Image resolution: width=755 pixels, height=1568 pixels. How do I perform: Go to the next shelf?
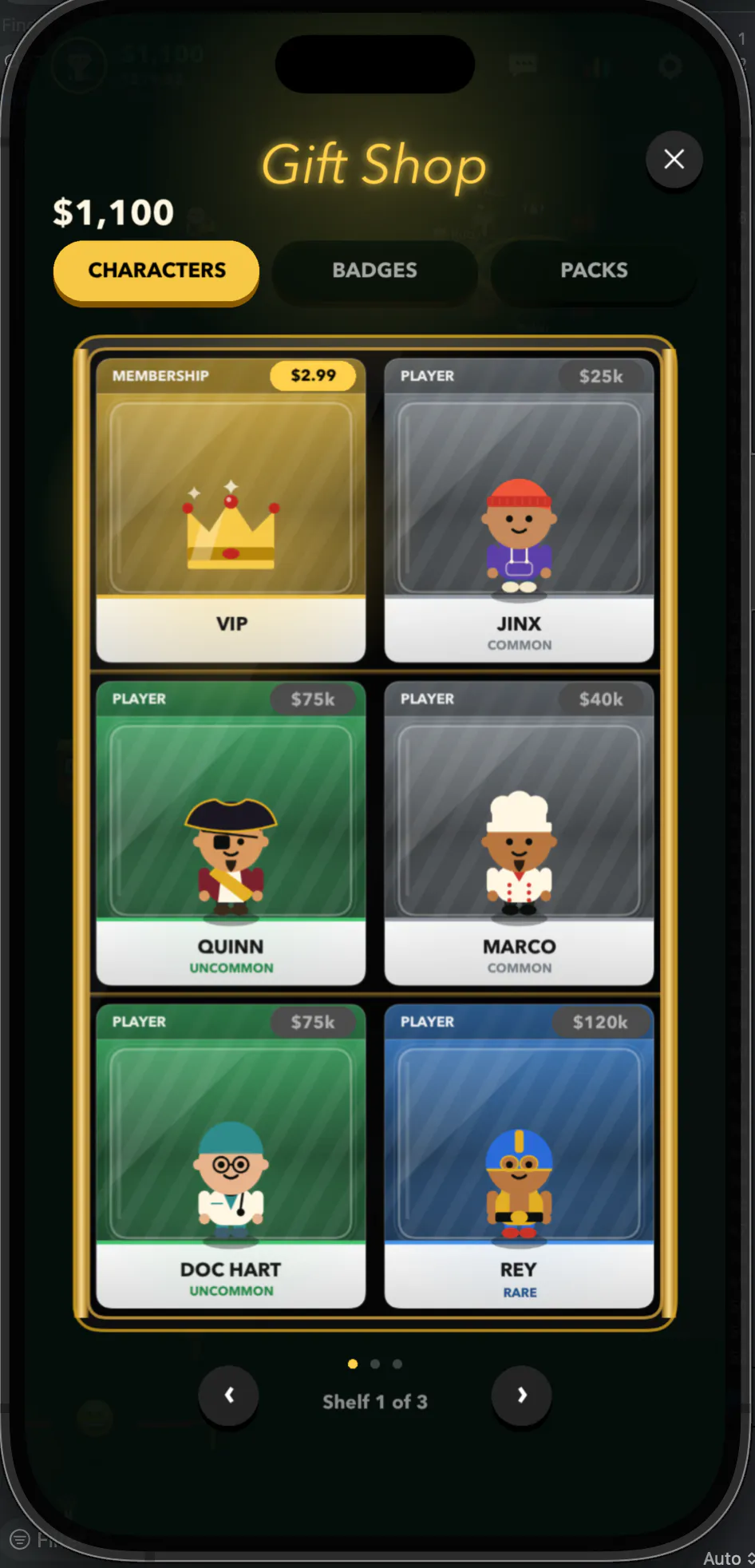point(522,1396)
